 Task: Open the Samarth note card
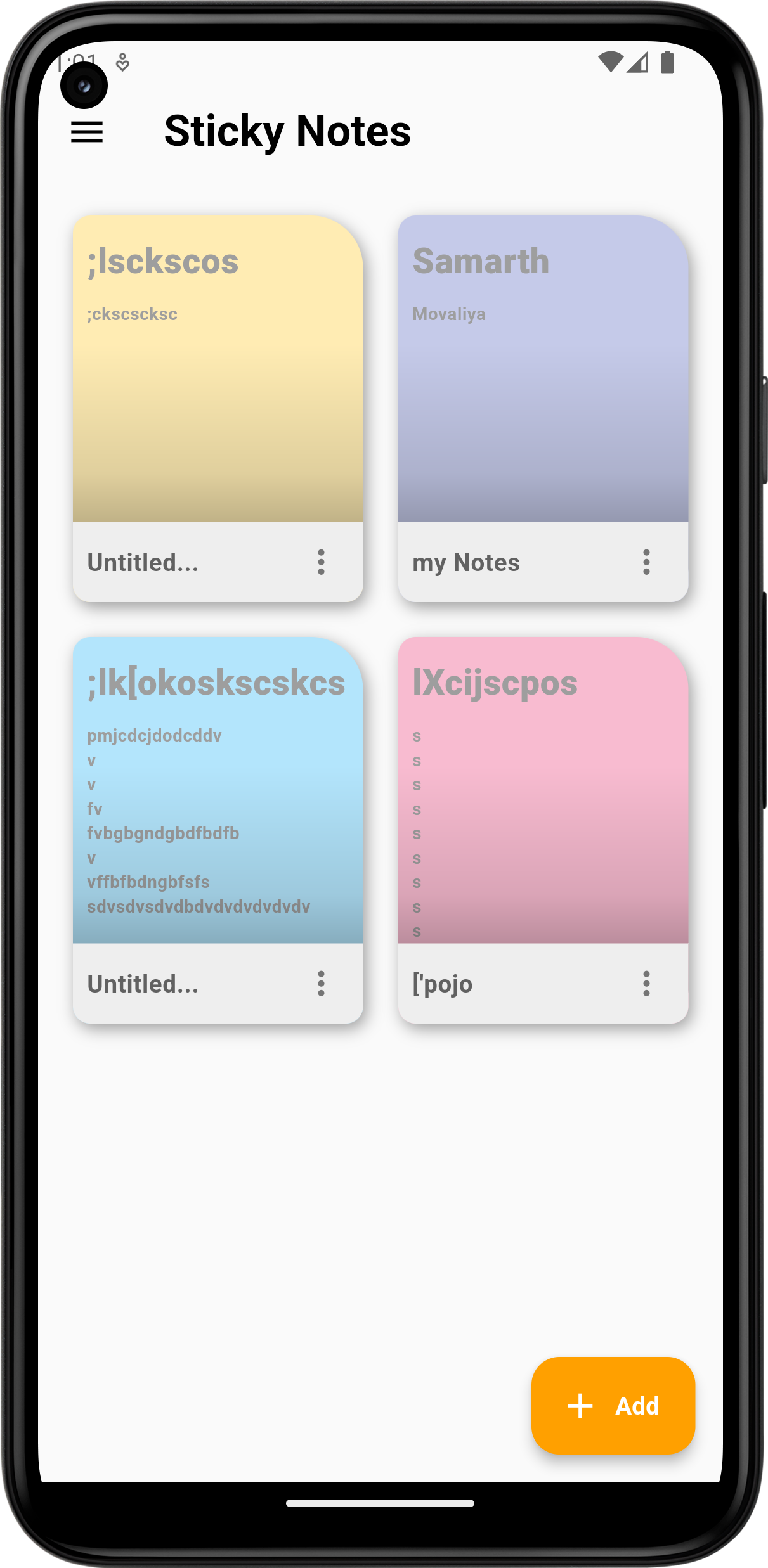(543, 368)
